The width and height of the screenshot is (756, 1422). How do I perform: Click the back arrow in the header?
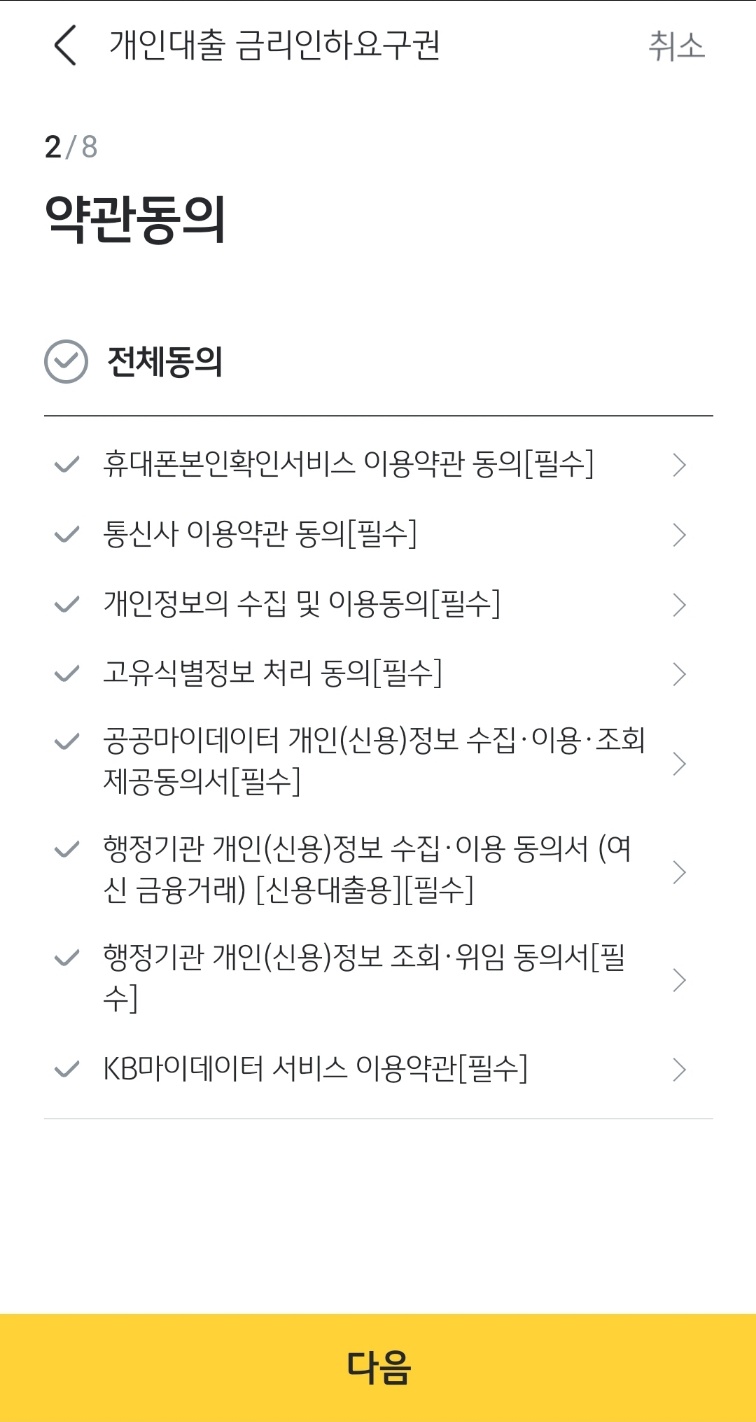[x=64, y=46]
